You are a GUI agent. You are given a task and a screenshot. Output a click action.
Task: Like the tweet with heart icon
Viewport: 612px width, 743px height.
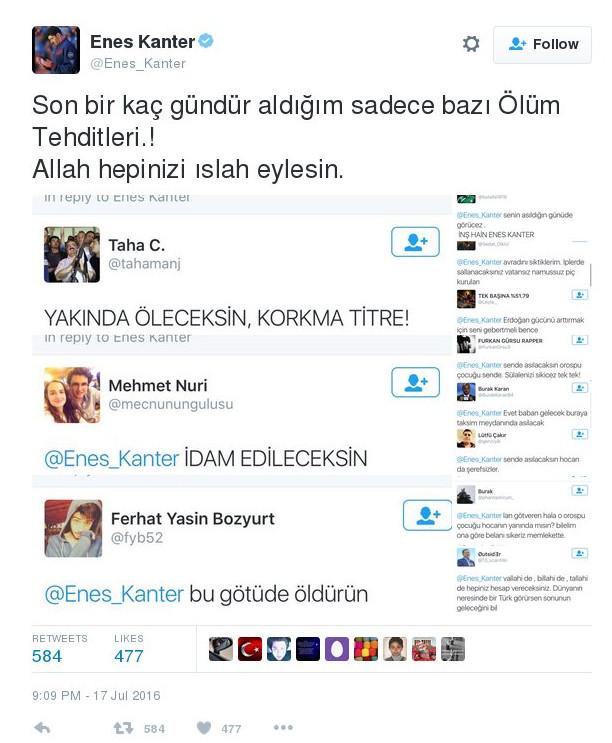[202, 728]
